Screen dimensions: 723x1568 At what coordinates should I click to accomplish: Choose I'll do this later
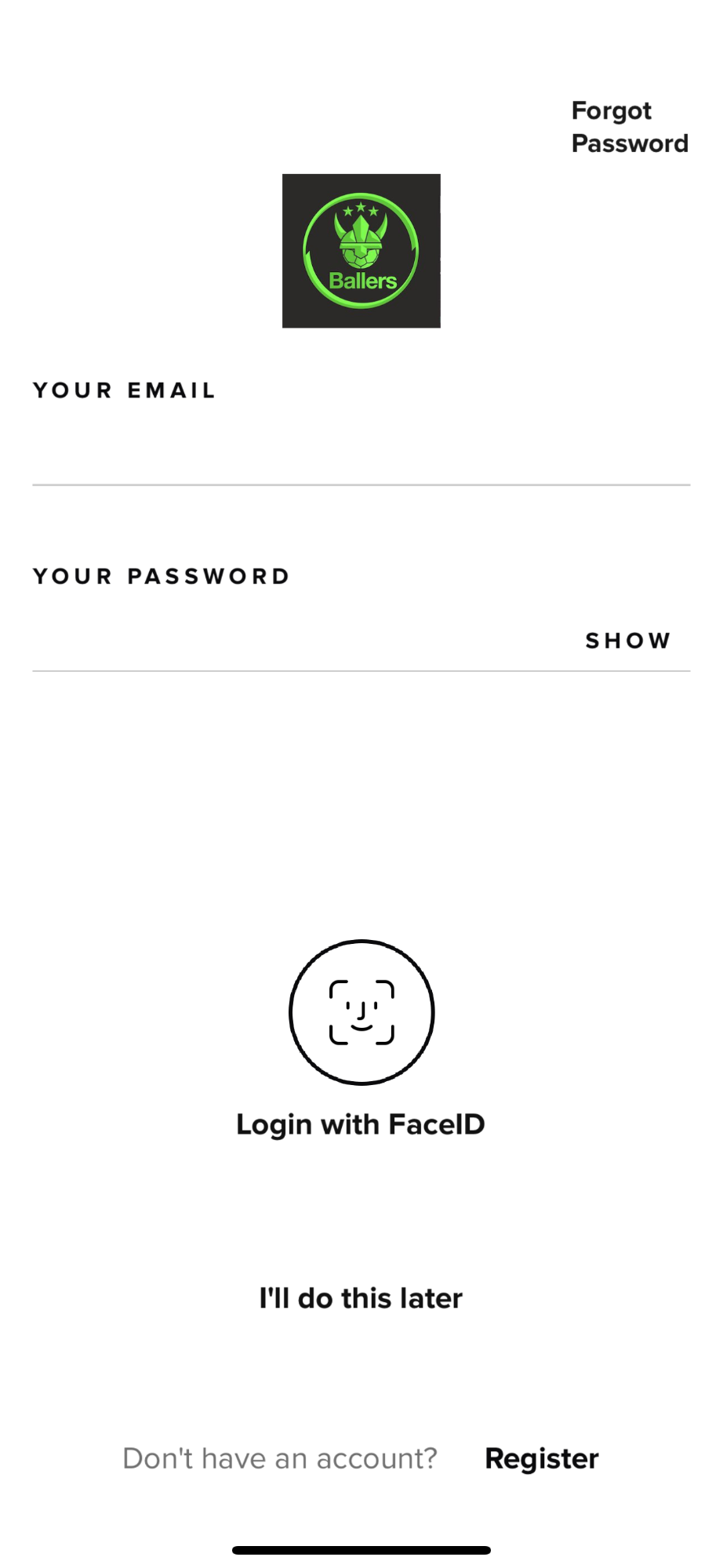(x=361, y=1298)
